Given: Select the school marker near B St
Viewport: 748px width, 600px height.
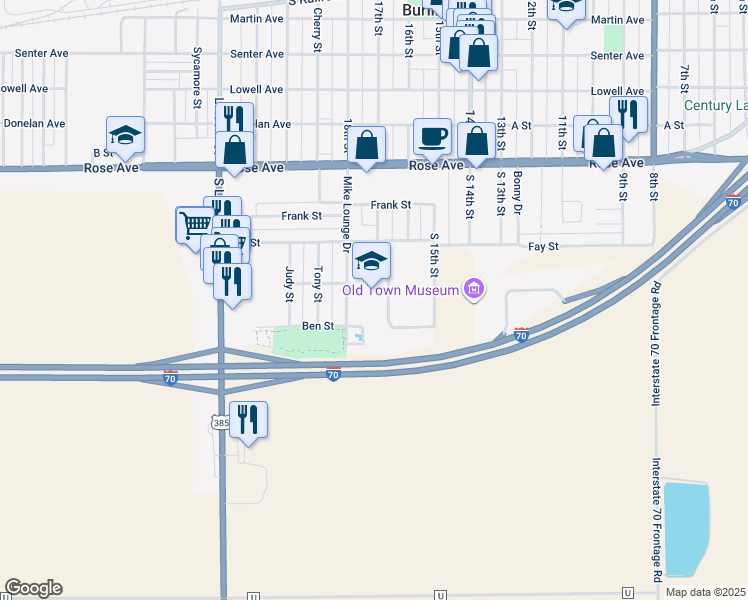Looking at the screenshot, I should point(125,135).
